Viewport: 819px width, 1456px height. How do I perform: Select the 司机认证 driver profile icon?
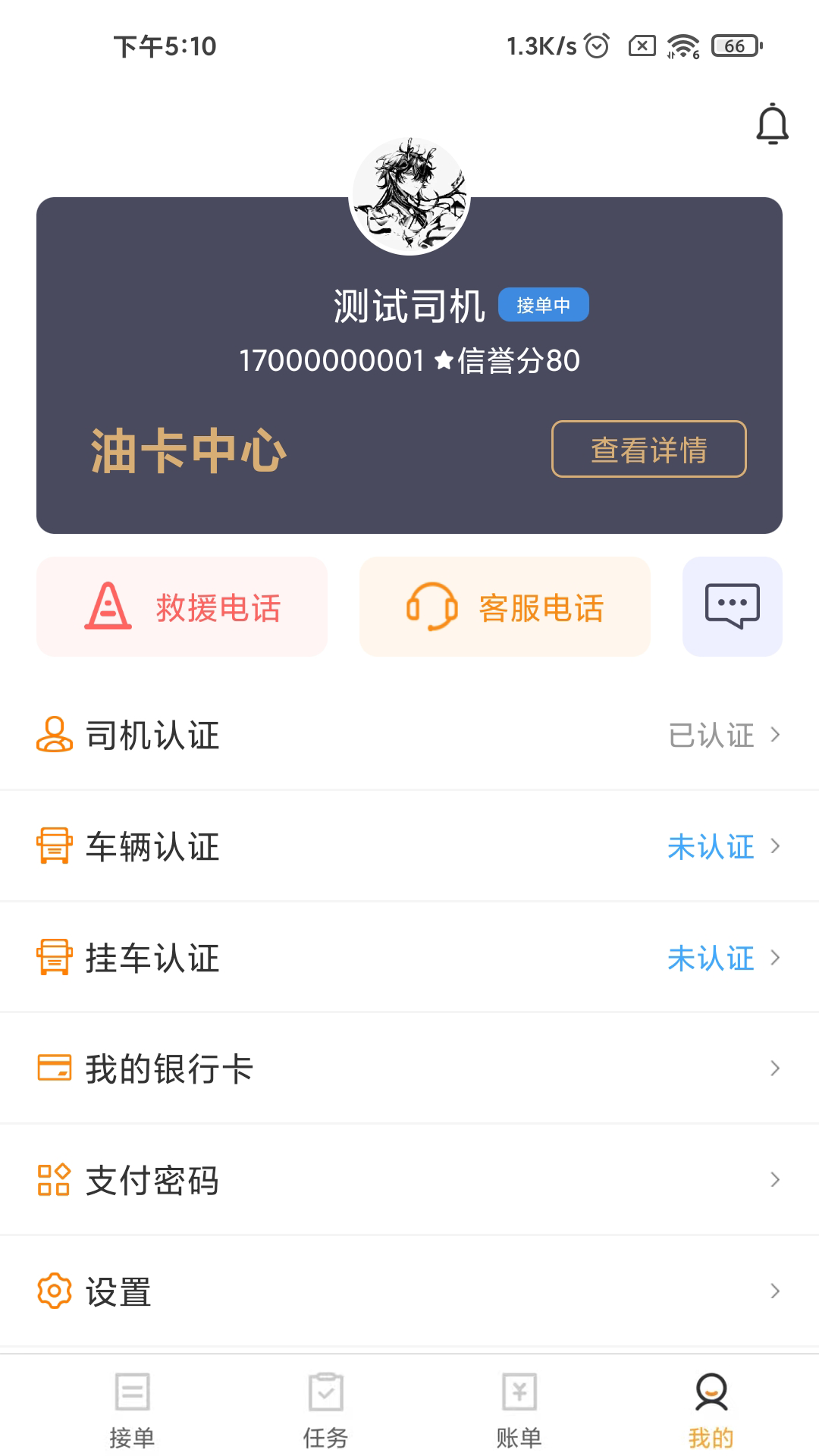(x=53, y=734)
